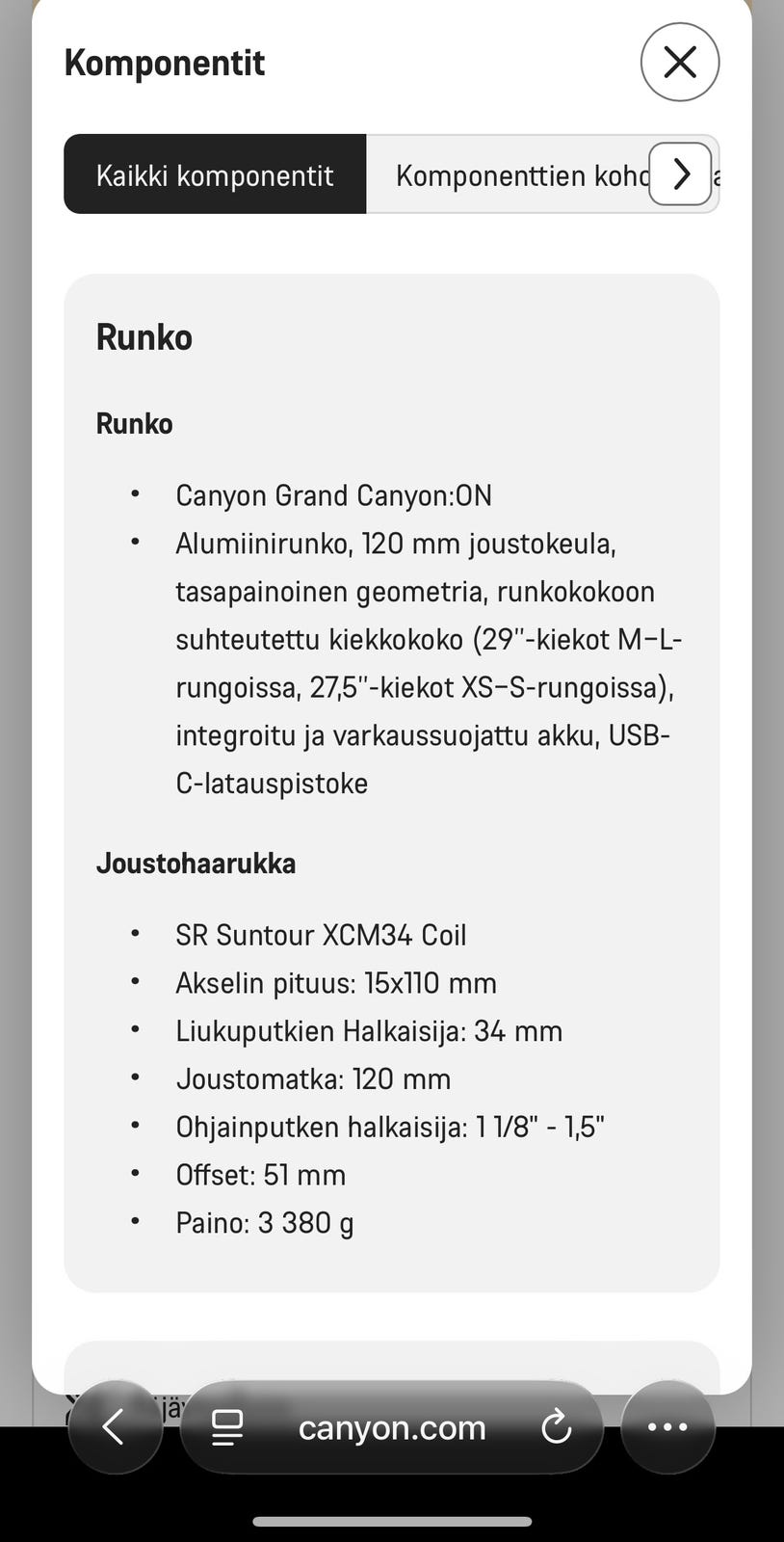Reload the canyon.com page
This screenshot has width=784, height=1542.
557,1426
